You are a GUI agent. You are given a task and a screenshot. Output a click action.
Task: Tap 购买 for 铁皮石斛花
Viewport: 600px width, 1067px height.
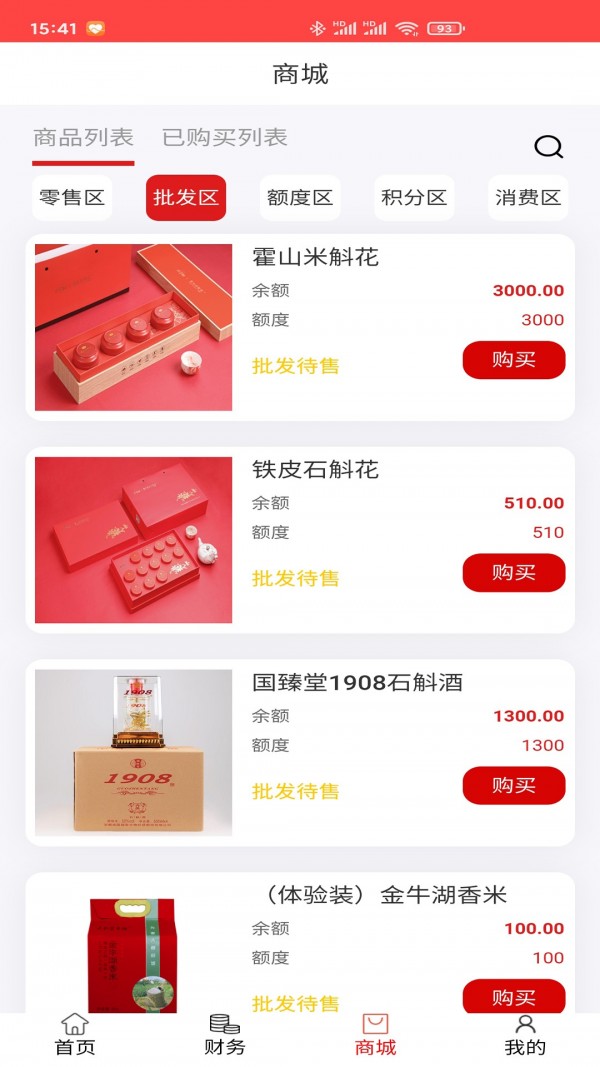(513, 572)
